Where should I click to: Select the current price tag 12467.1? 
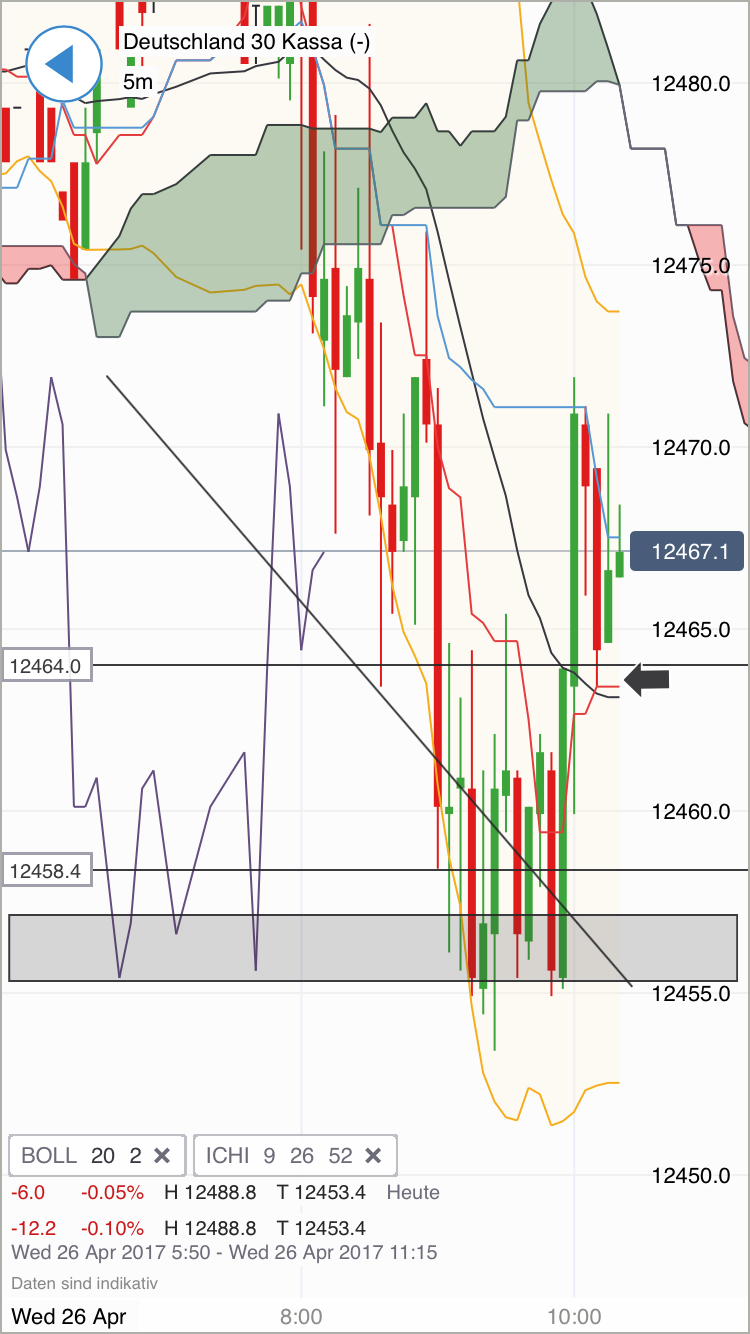pos(687,551)
